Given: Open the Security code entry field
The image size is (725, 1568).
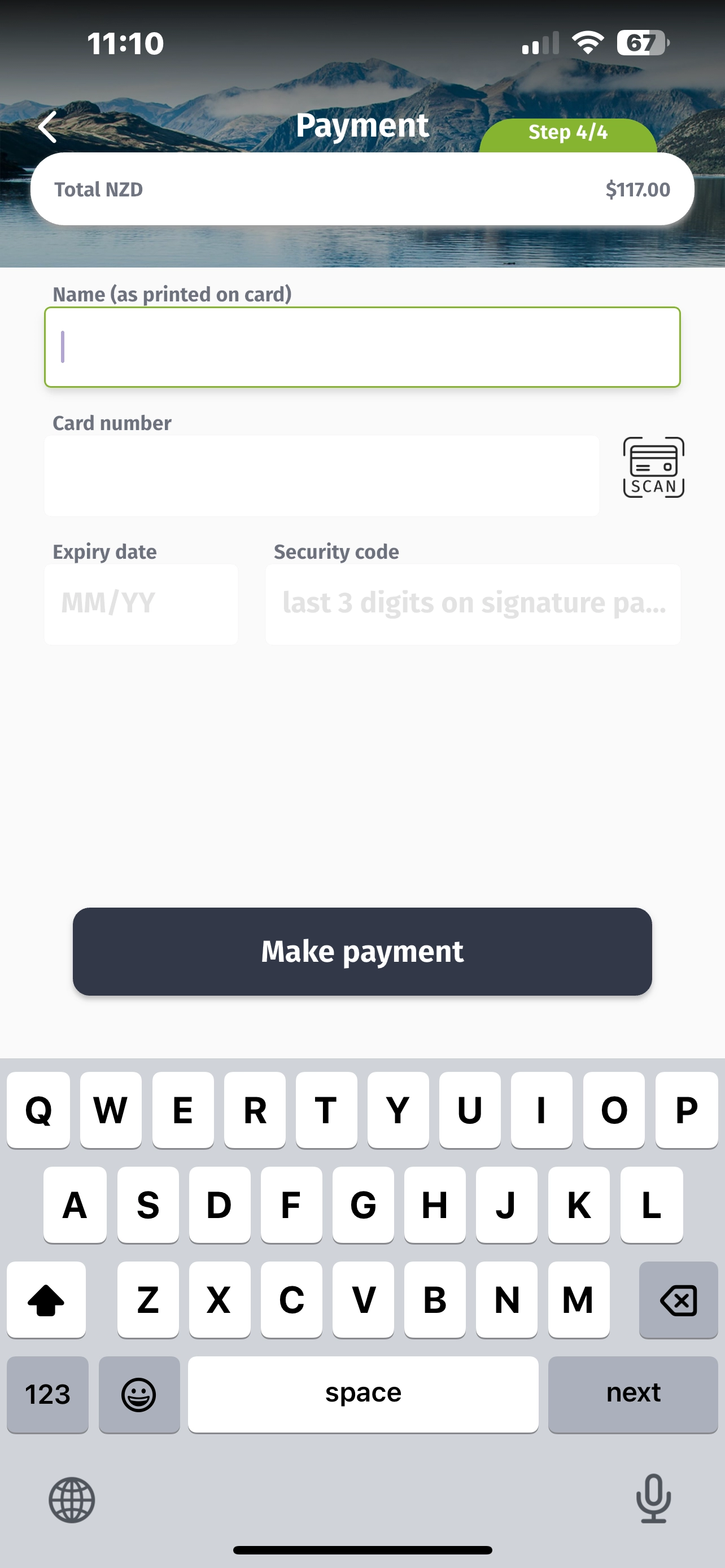Looking at the screenshot, I should (x=473, y=603).
